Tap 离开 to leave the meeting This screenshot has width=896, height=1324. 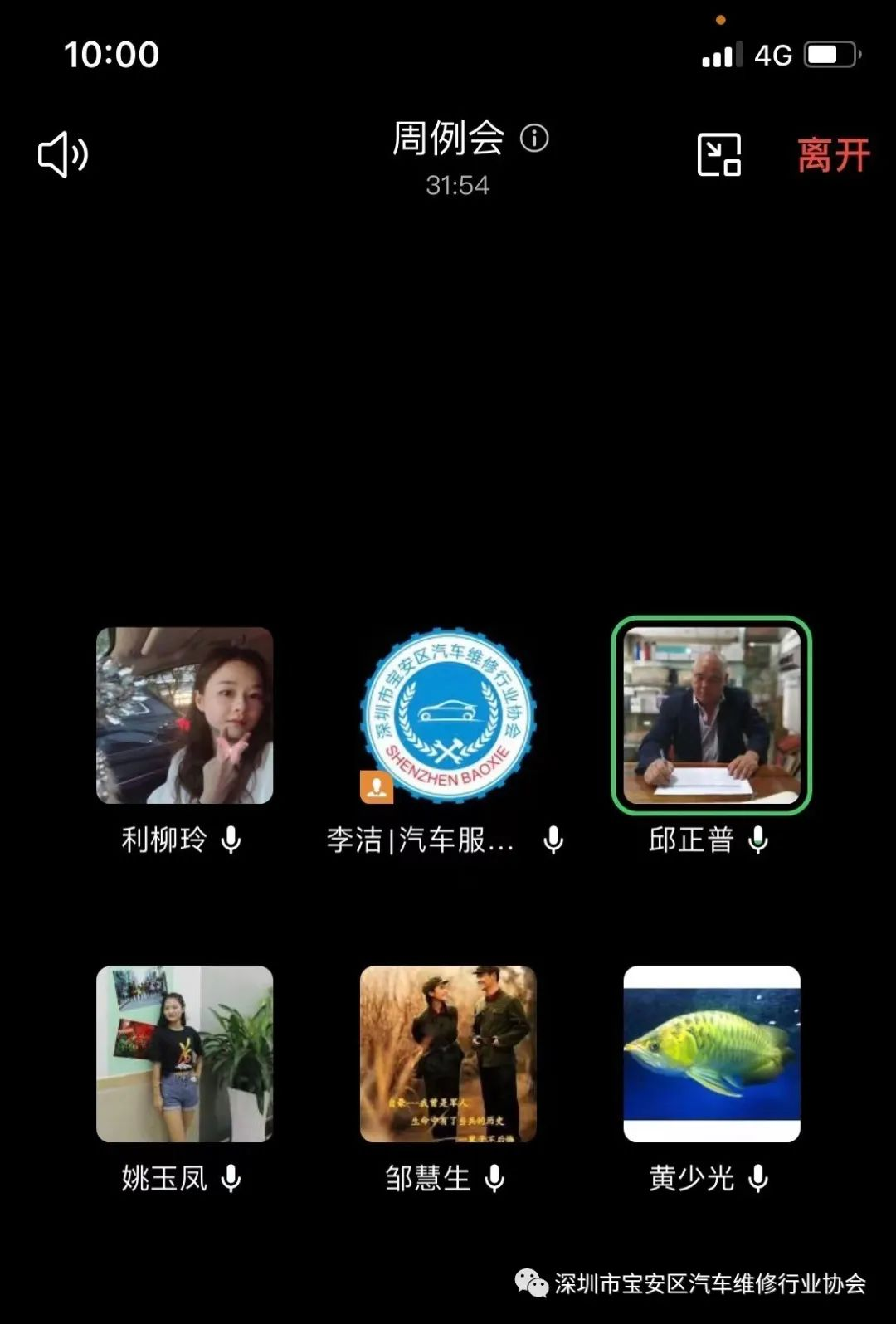[x=833, y=155]
